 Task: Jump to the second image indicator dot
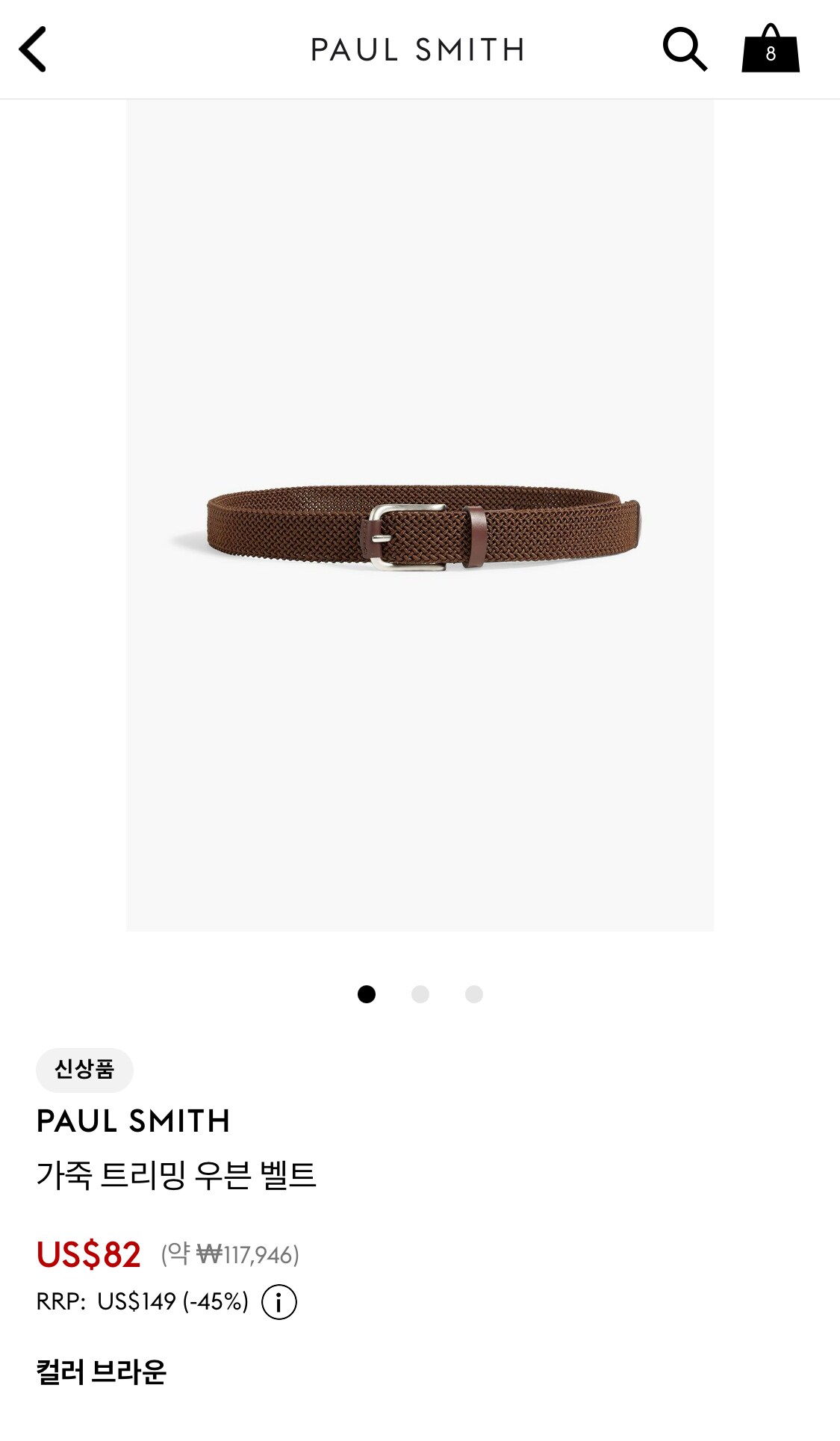[420, 994]
